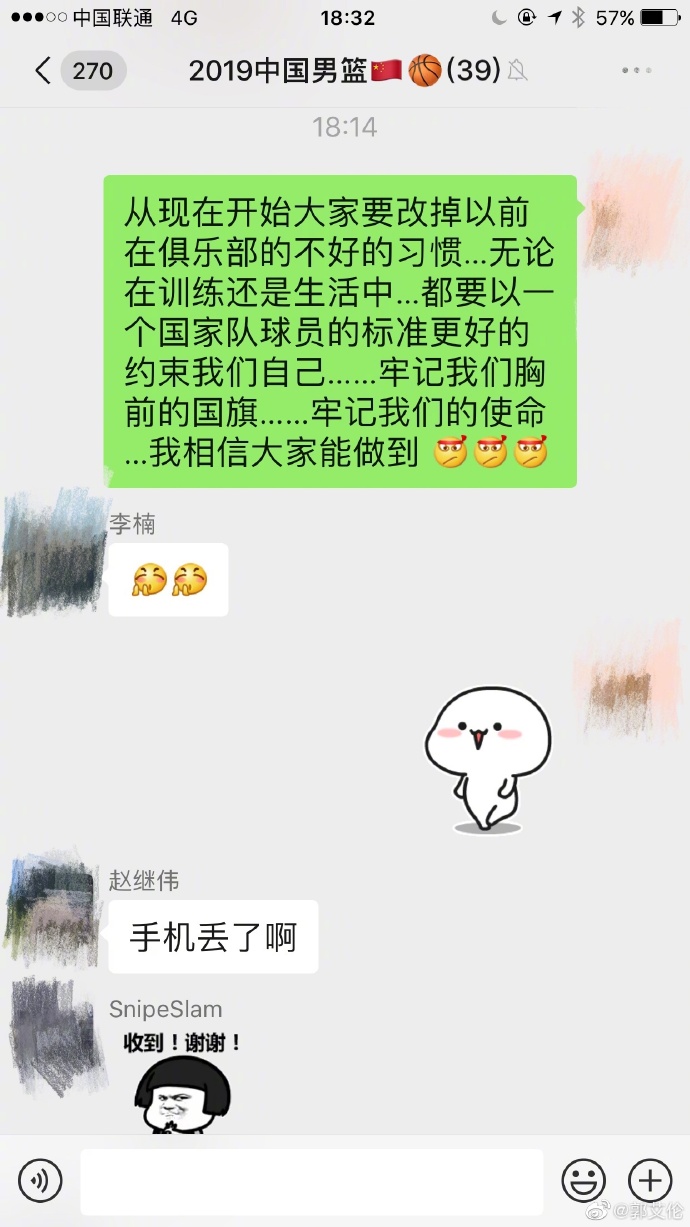Open the group chat details menu
The image size is (690, 1227).
pos(636,71)
